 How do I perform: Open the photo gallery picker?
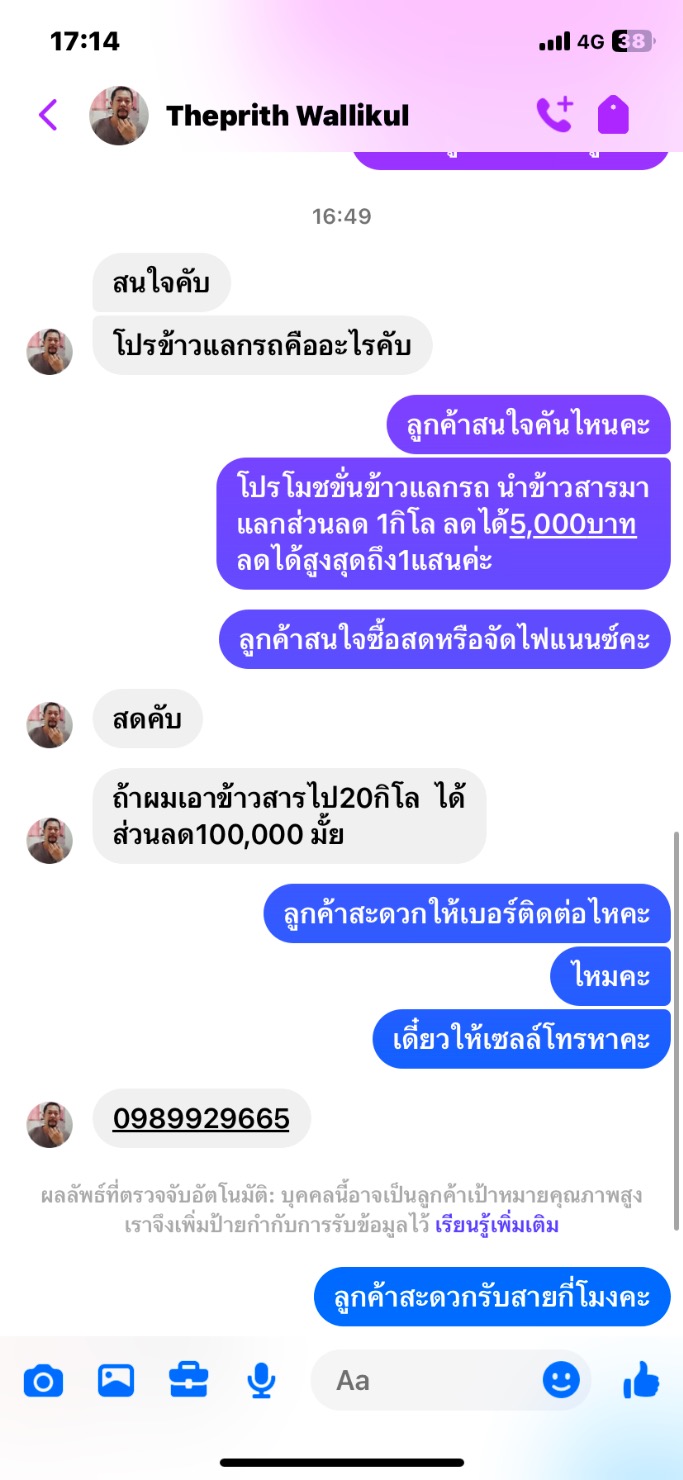pyautogui.click(x=116, y=1381)
